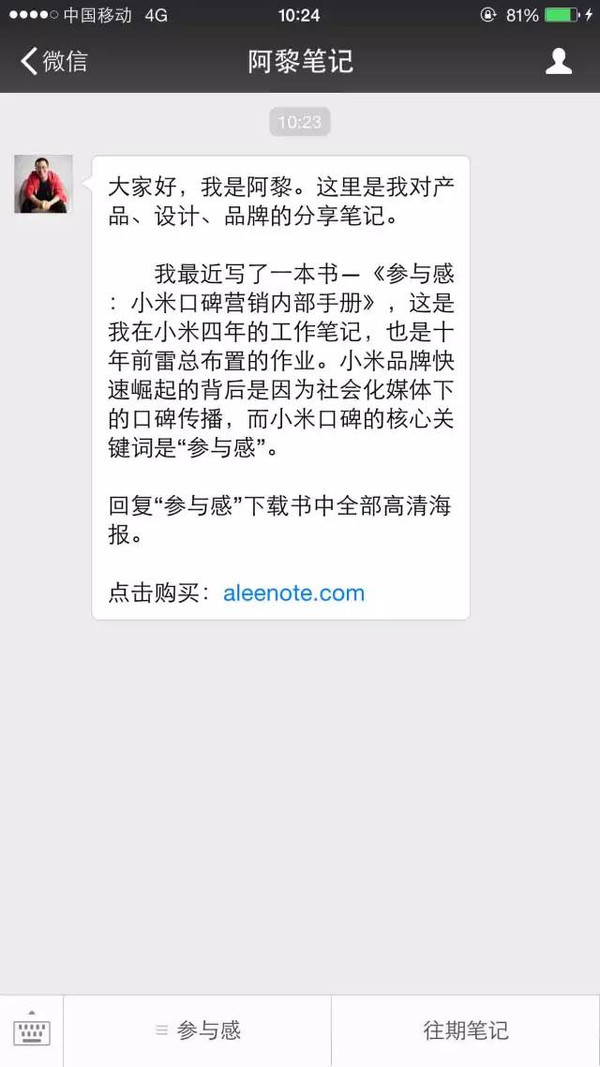Tap the 阿黎笔记 avatar picture
The image size is (600, 1067).
click(x=44, y=184)
